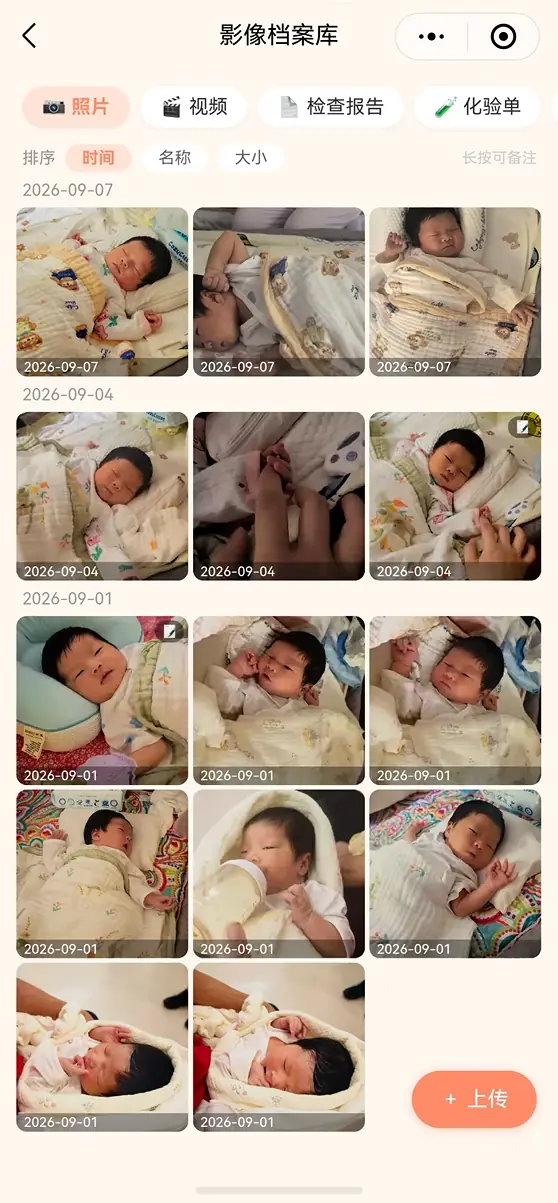
Task: Open the 2026-09-01 photo with note badge
Action: [x=102, y=700]
